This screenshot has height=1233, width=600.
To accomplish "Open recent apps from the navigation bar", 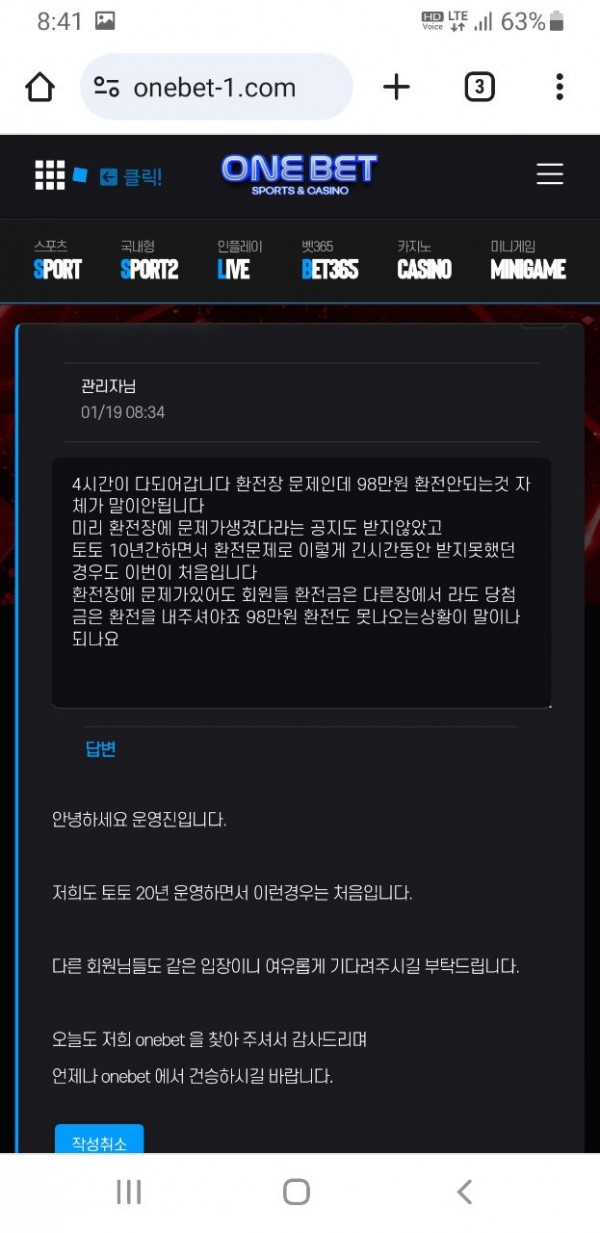I will click(128, 1191).
